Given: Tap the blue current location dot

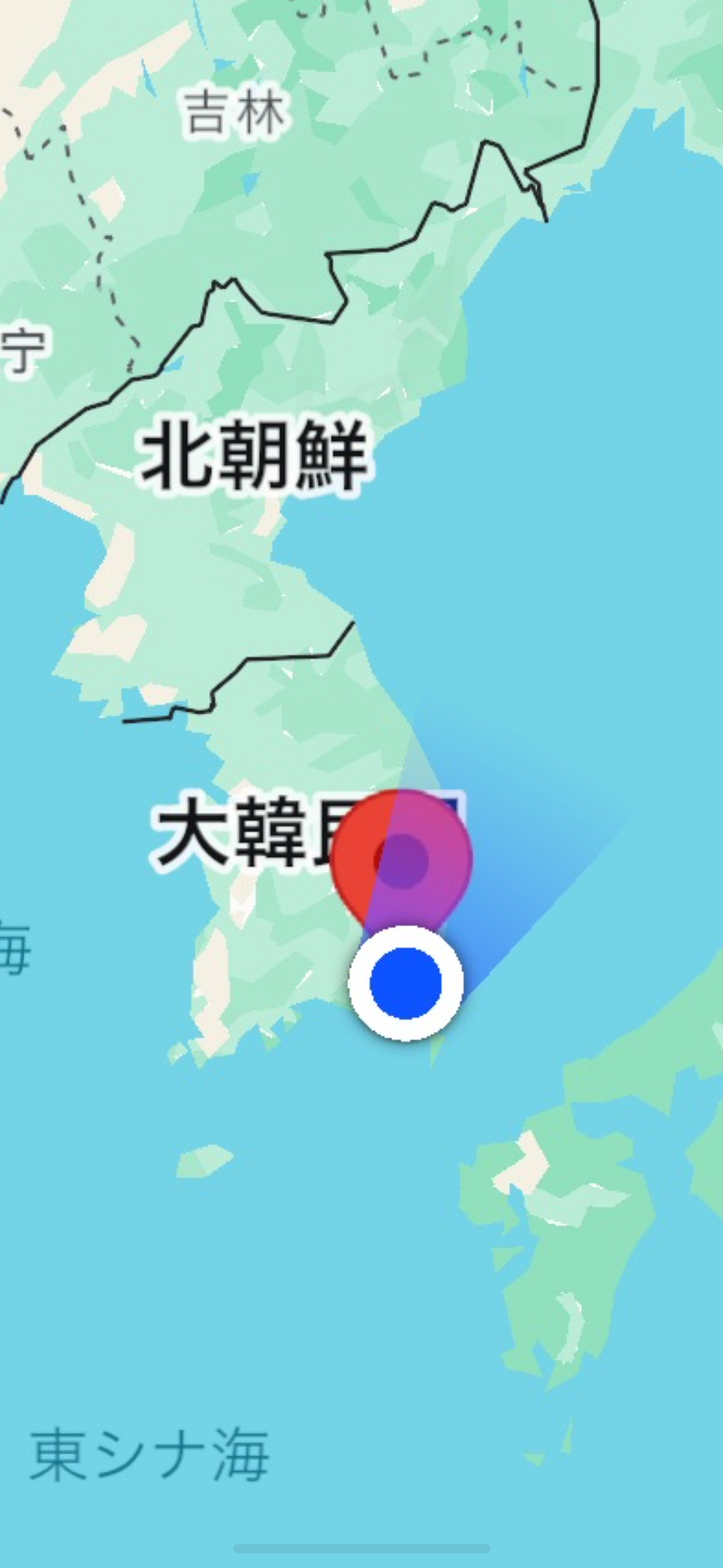Looking at the screenshot, I should click(405, 983).
